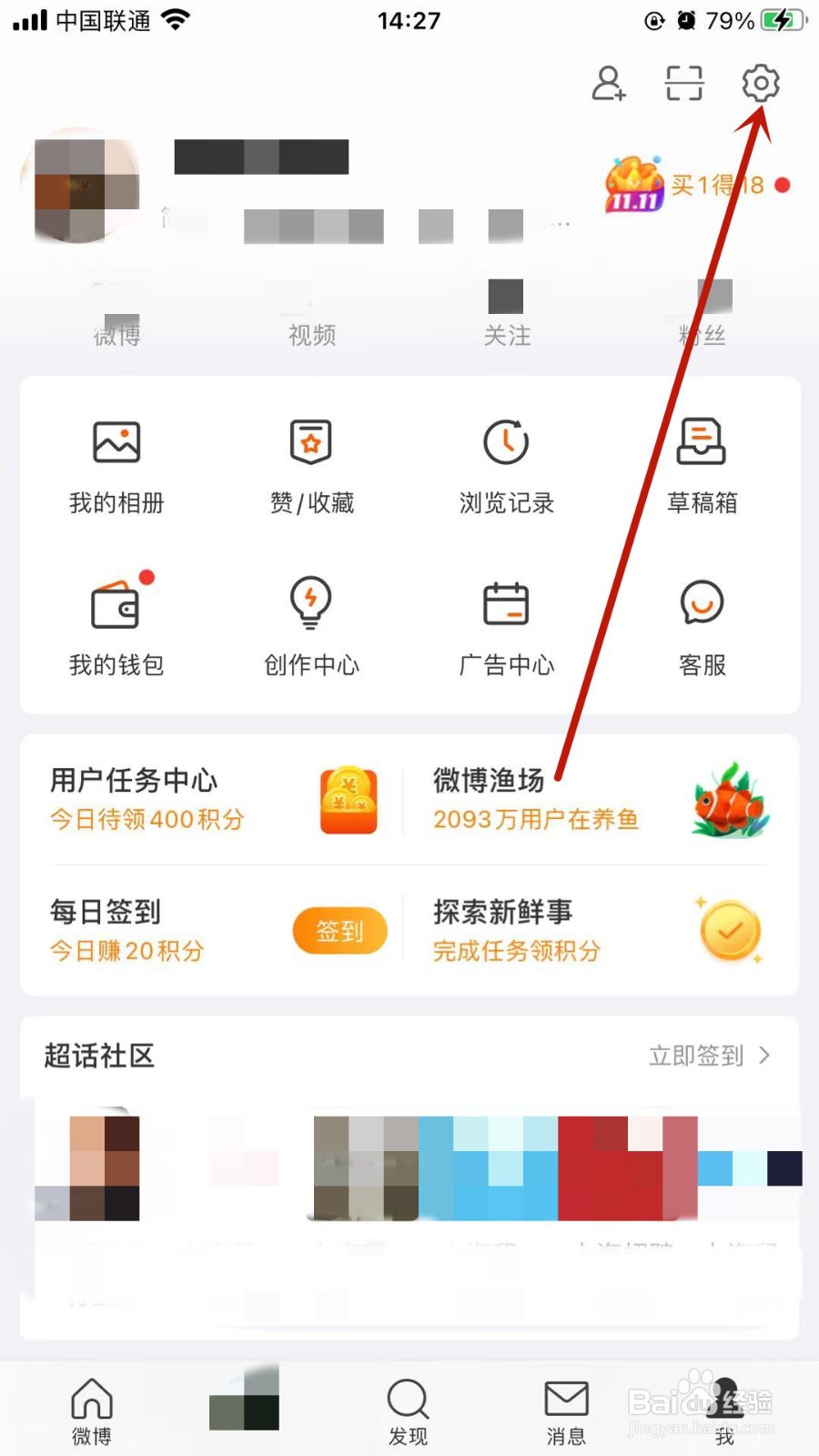Open the 草稿箱 drafts icon
Image resolution: width=819 pixels, height=1456 pixels.
click(702, 464)
